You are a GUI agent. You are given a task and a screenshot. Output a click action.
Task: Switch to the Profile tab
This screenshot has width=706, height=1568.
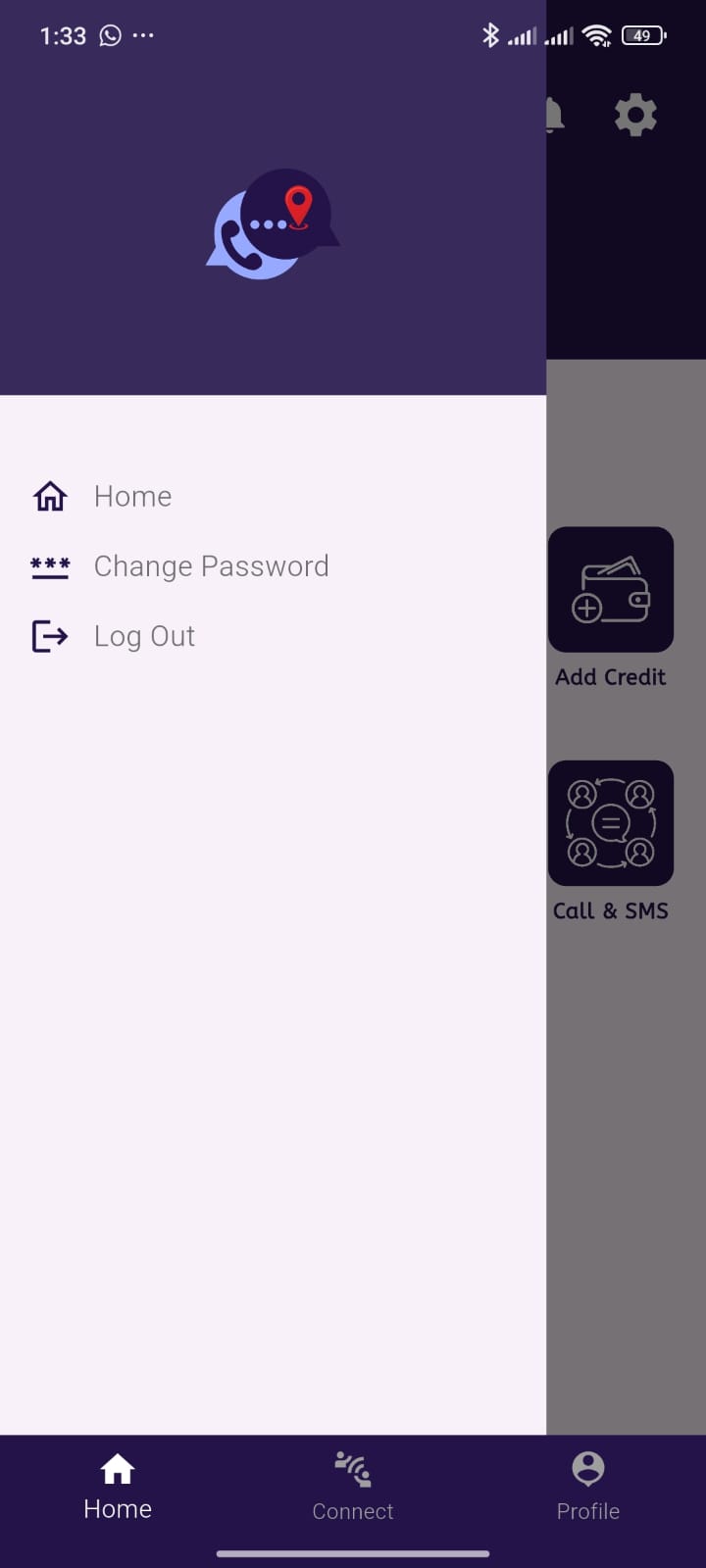587,1486
